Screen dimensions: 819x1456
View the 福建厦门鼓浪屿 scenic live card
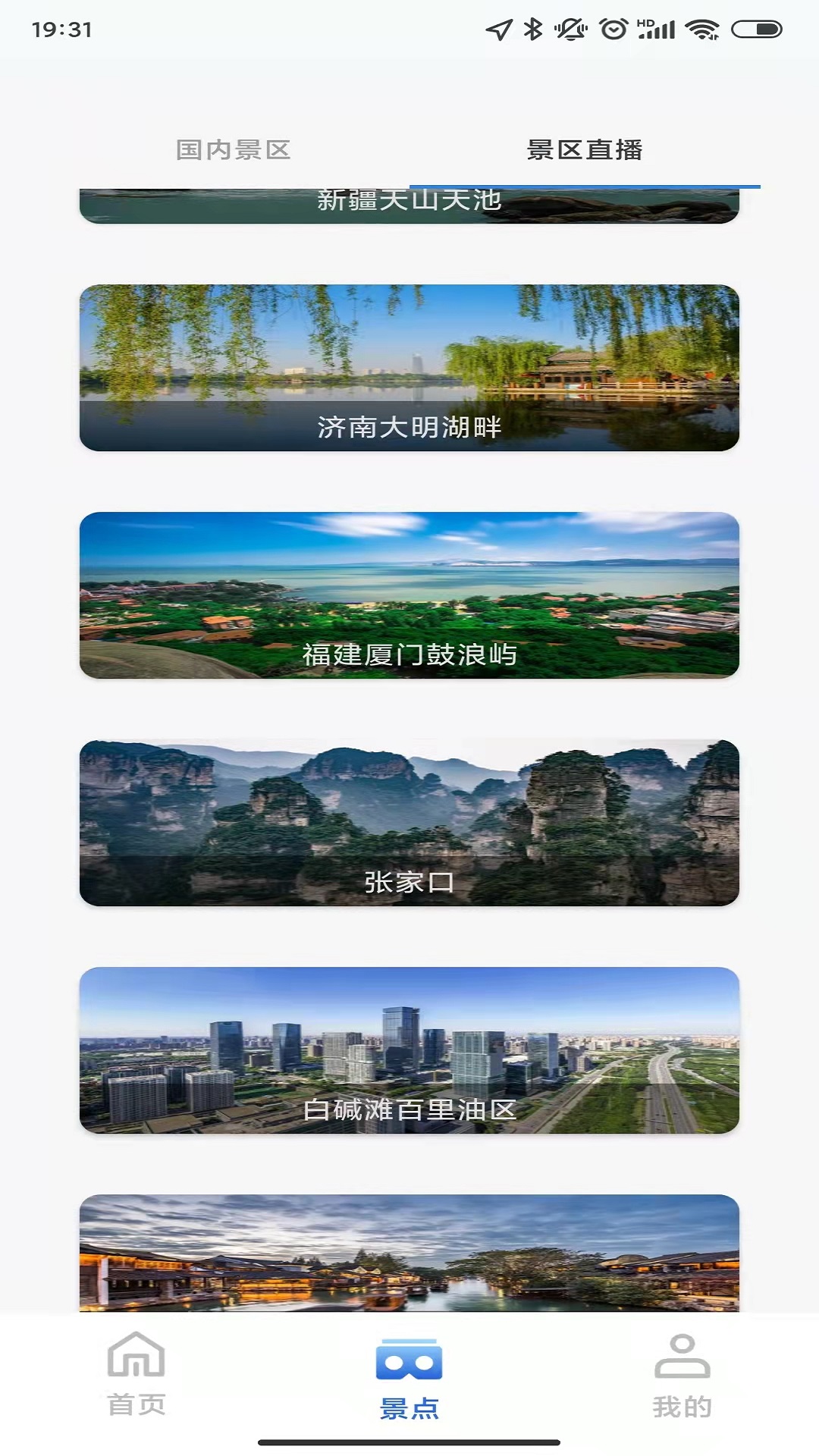point(409,595)
